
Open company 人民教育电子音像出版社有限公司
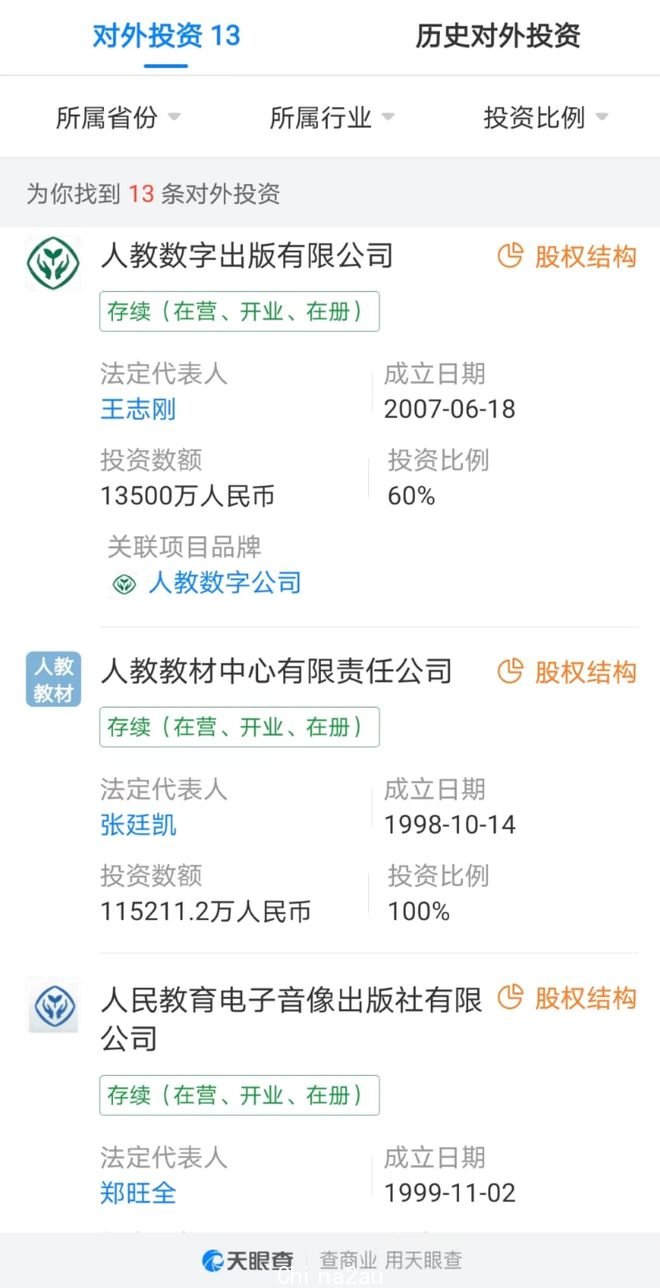(291, 1018)
